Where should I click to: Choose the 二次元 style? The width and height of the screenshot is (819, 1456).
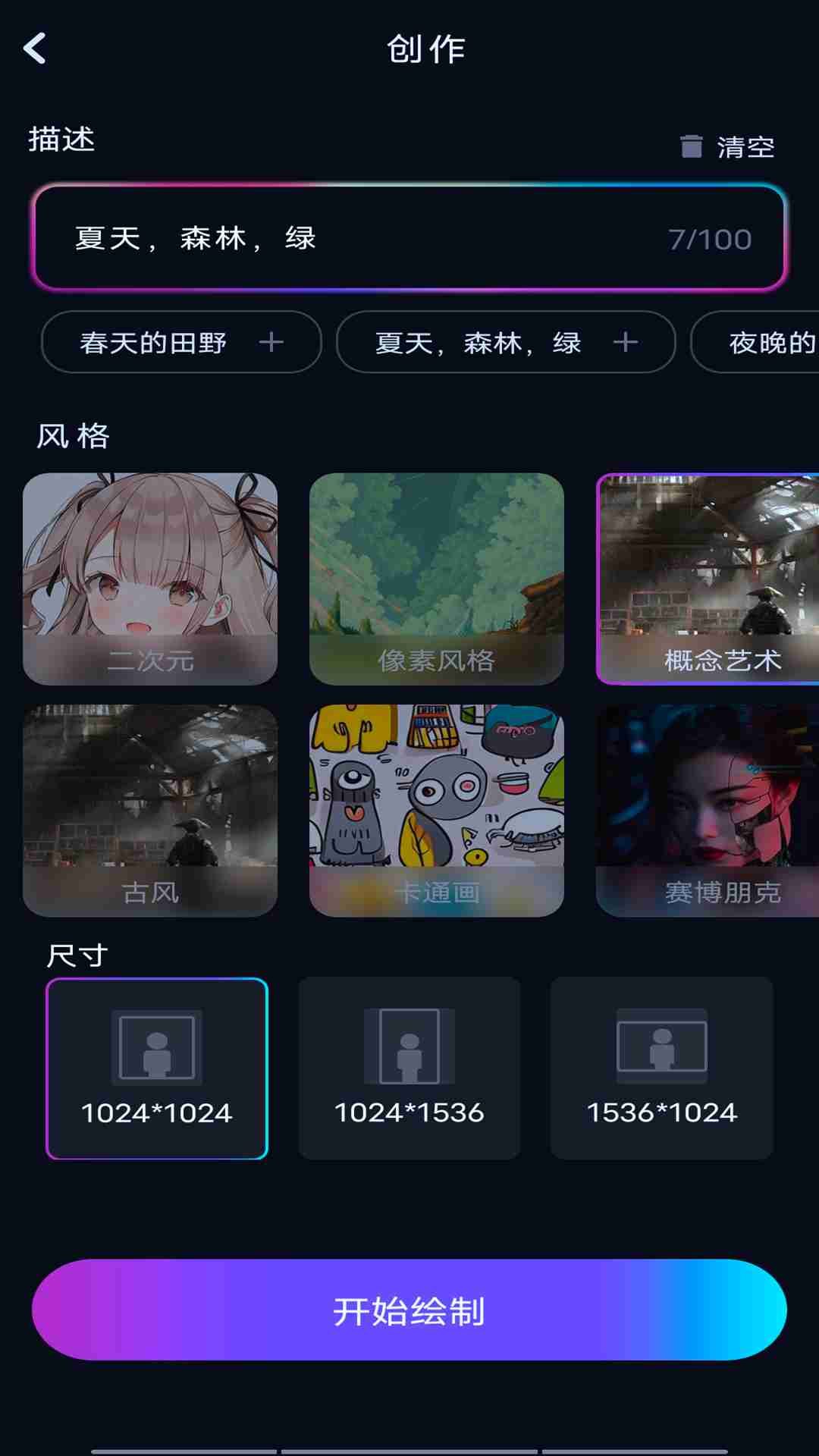pos(150,579)
